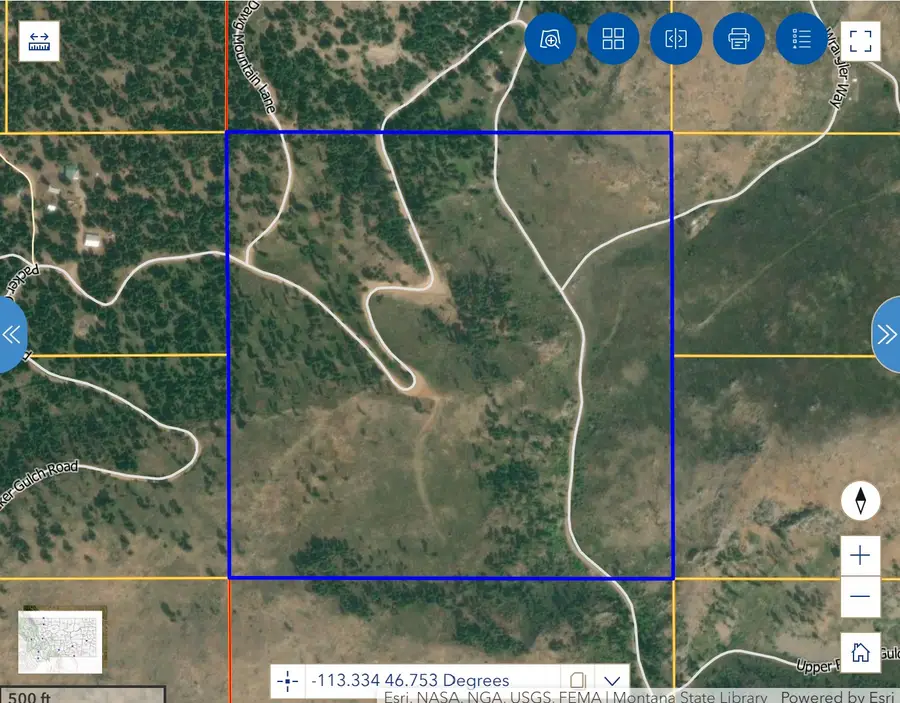Copy the displayed coordinates
The width and height of the screenshot is (900, 703).
pos(577,681)
